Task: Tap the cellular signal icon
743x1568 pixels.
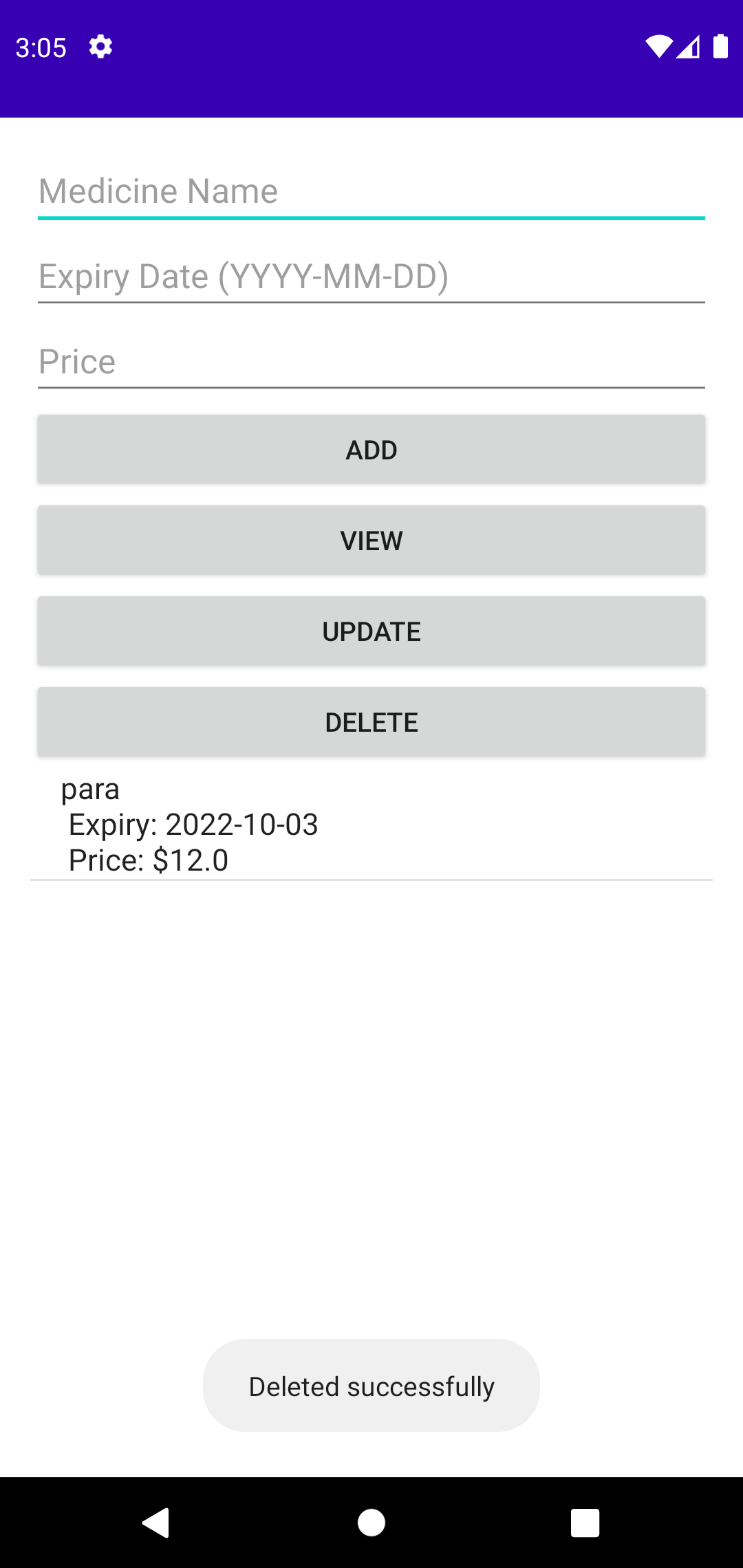Action: coord(690,47)
